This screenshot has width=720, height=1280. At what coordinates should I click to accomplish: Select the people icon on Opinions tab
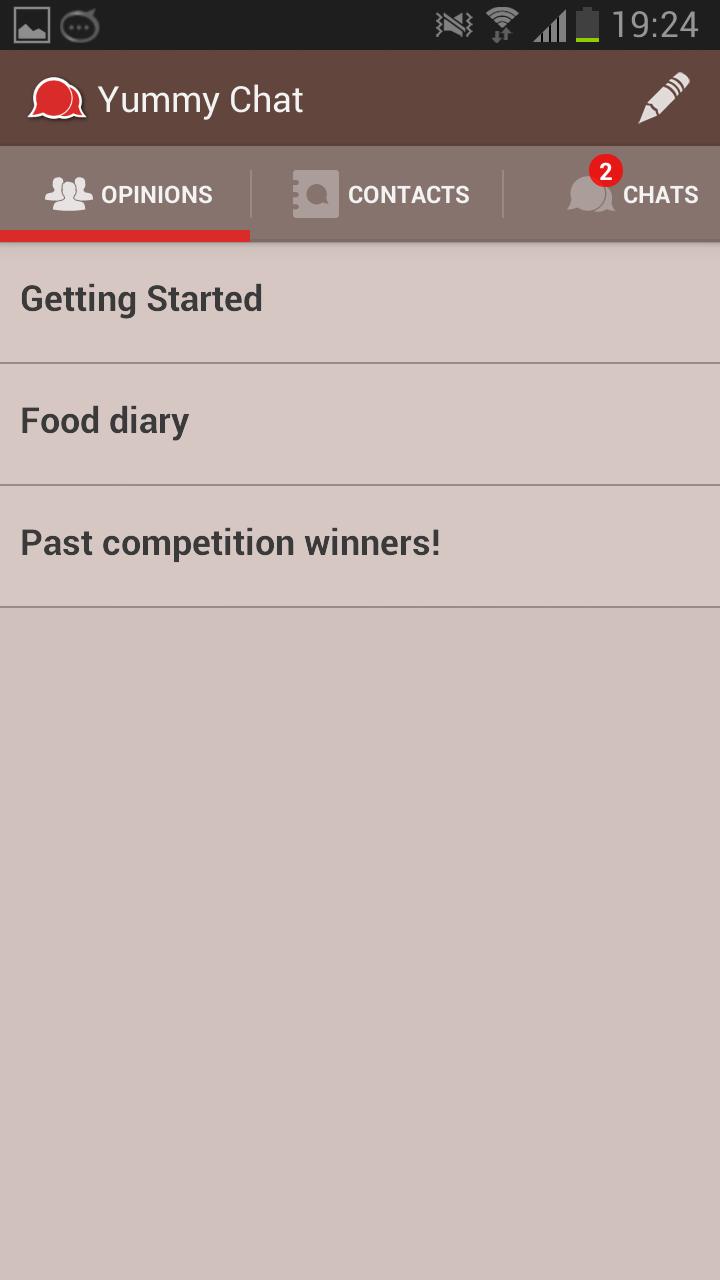[67, 193]
